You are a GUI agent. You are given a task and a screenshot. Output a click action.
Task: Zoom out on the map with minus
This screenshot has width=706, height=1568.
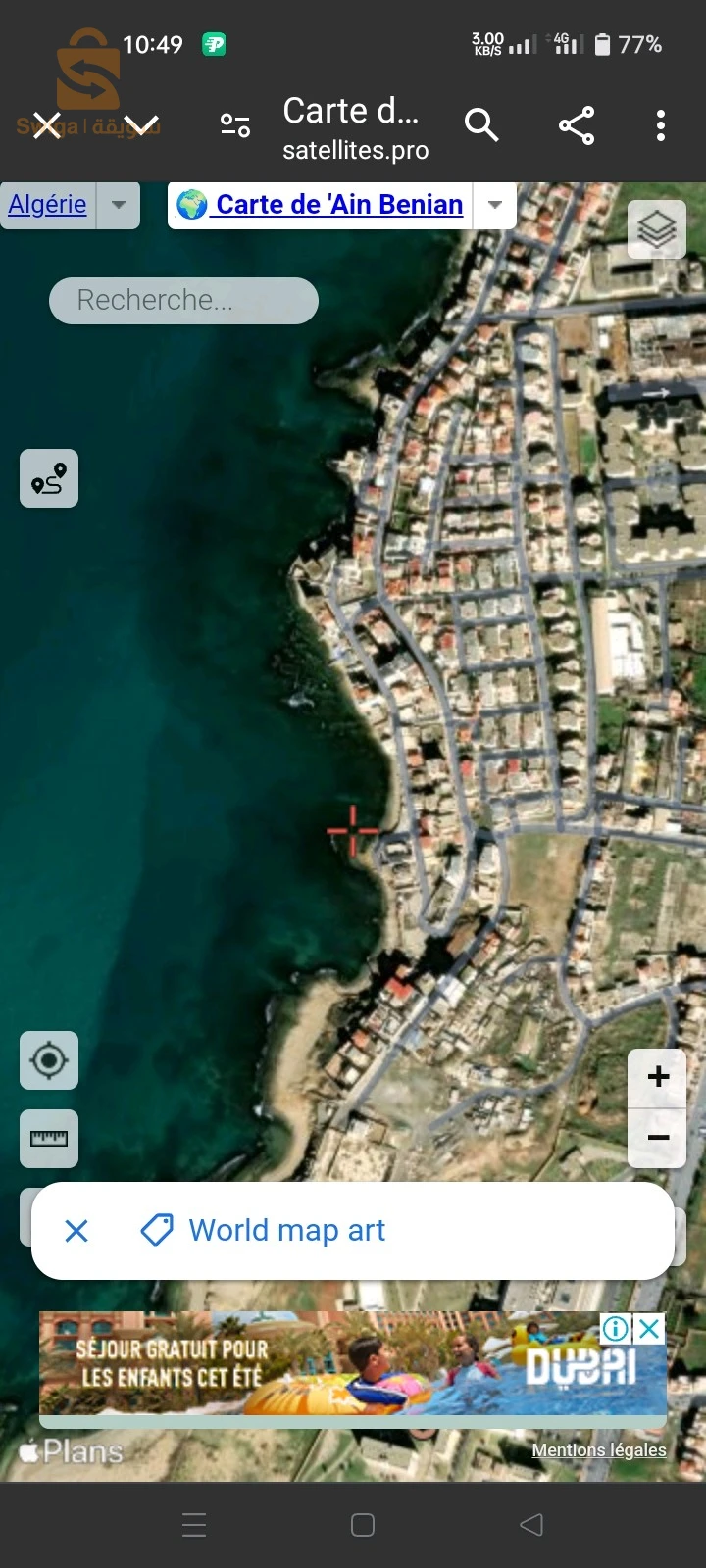pyautogui.click(x=658, y=1138)
